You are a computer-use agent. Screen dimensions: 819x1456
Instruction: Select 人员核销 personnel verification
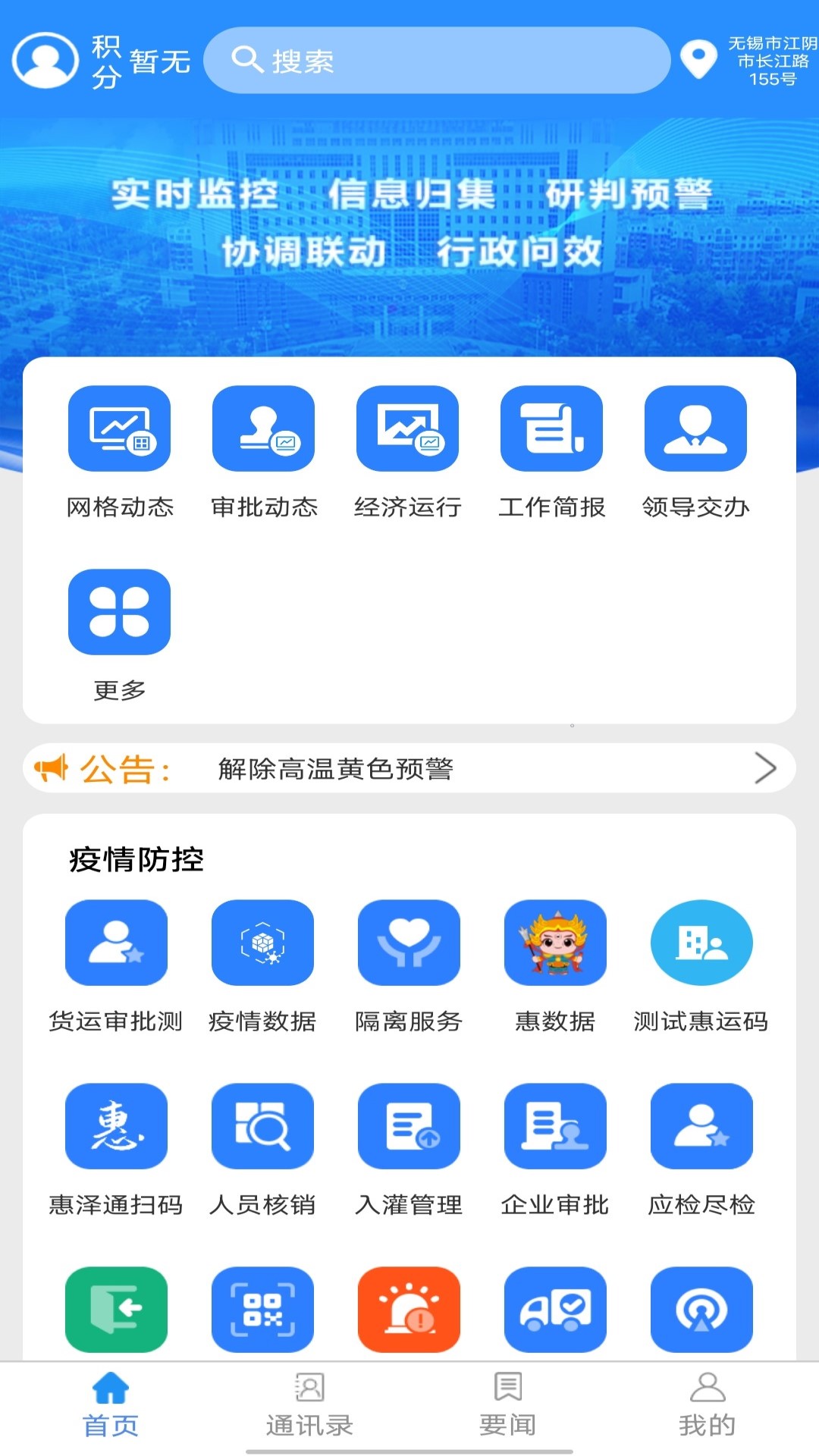point(263,1125)
